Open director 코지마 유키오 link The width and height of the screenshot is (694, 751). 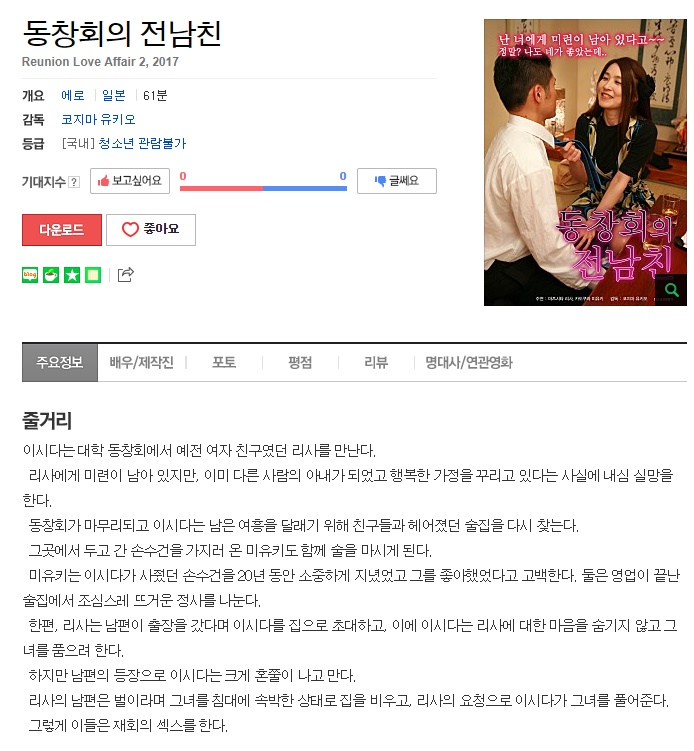point(98,119)
